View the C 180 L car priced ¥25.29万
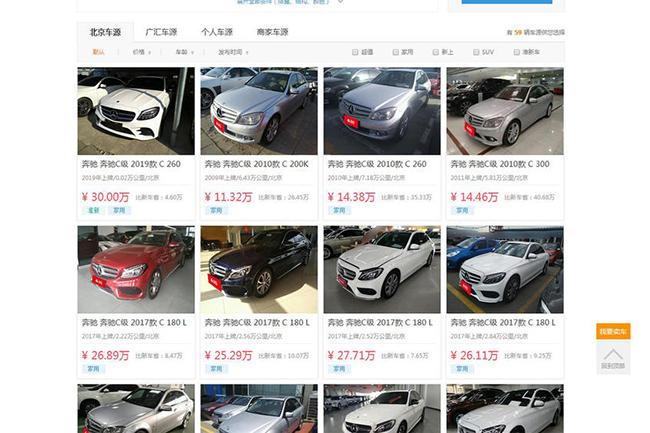 [259, 270]
